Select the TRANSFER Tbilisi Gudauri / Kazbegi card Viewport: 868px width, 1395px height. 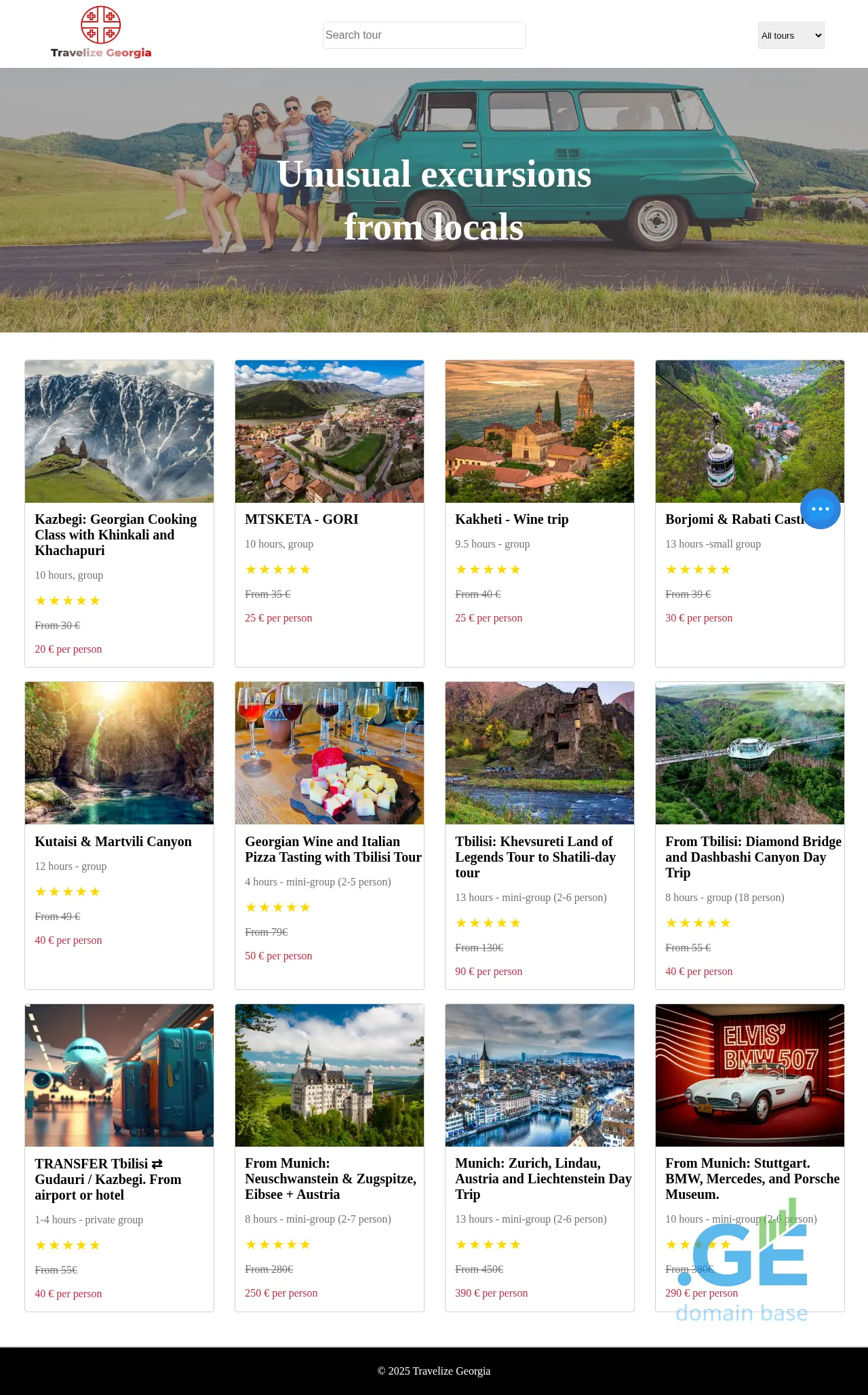click(108, 1179)
